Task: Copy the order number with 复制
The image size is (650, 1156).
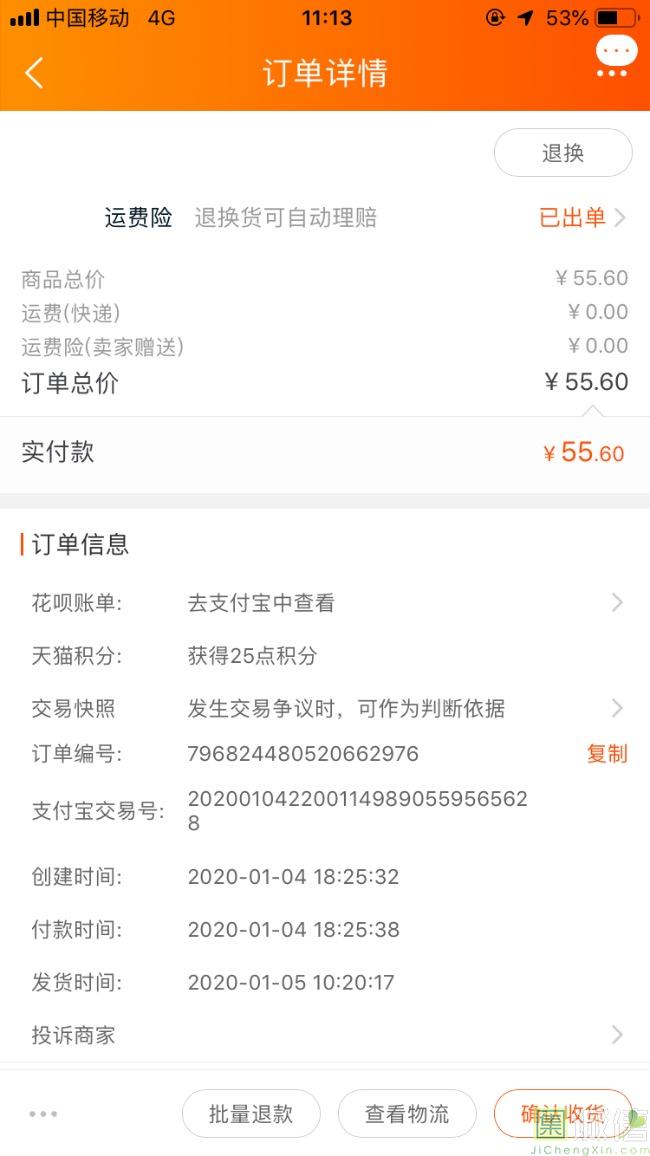Action: click(607, 753)
